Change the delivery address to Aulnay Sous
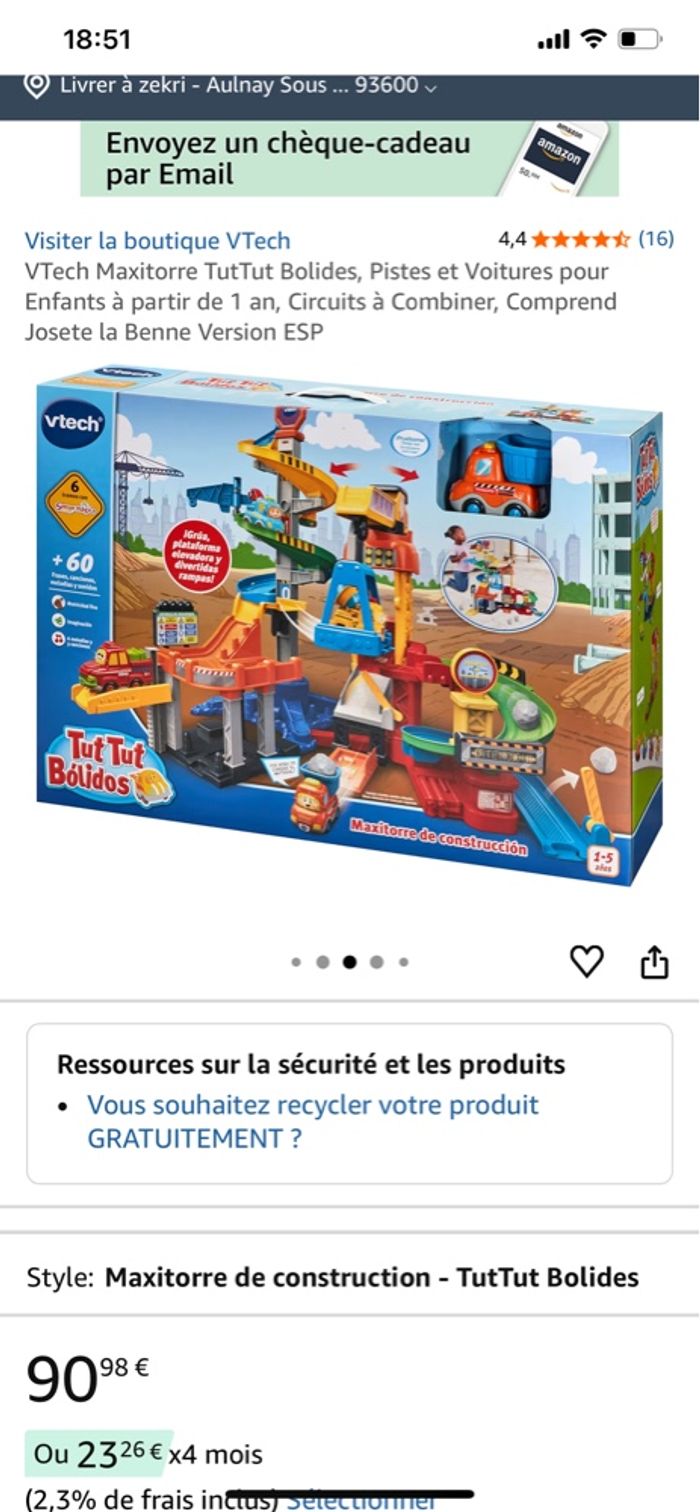 230,86
